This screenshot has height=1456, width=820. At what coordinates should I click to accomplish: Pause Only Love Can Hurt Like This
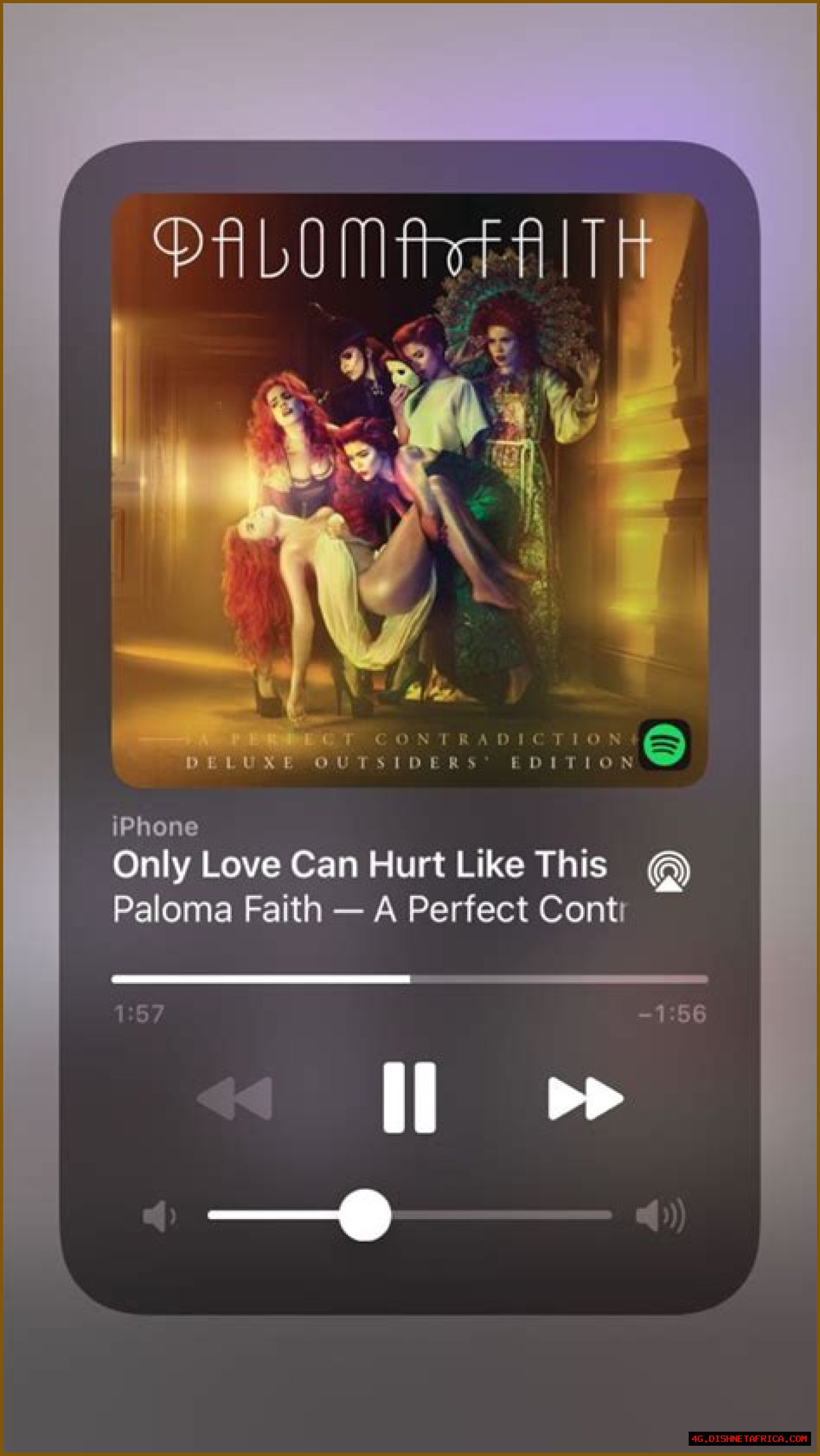(409, 1098)
